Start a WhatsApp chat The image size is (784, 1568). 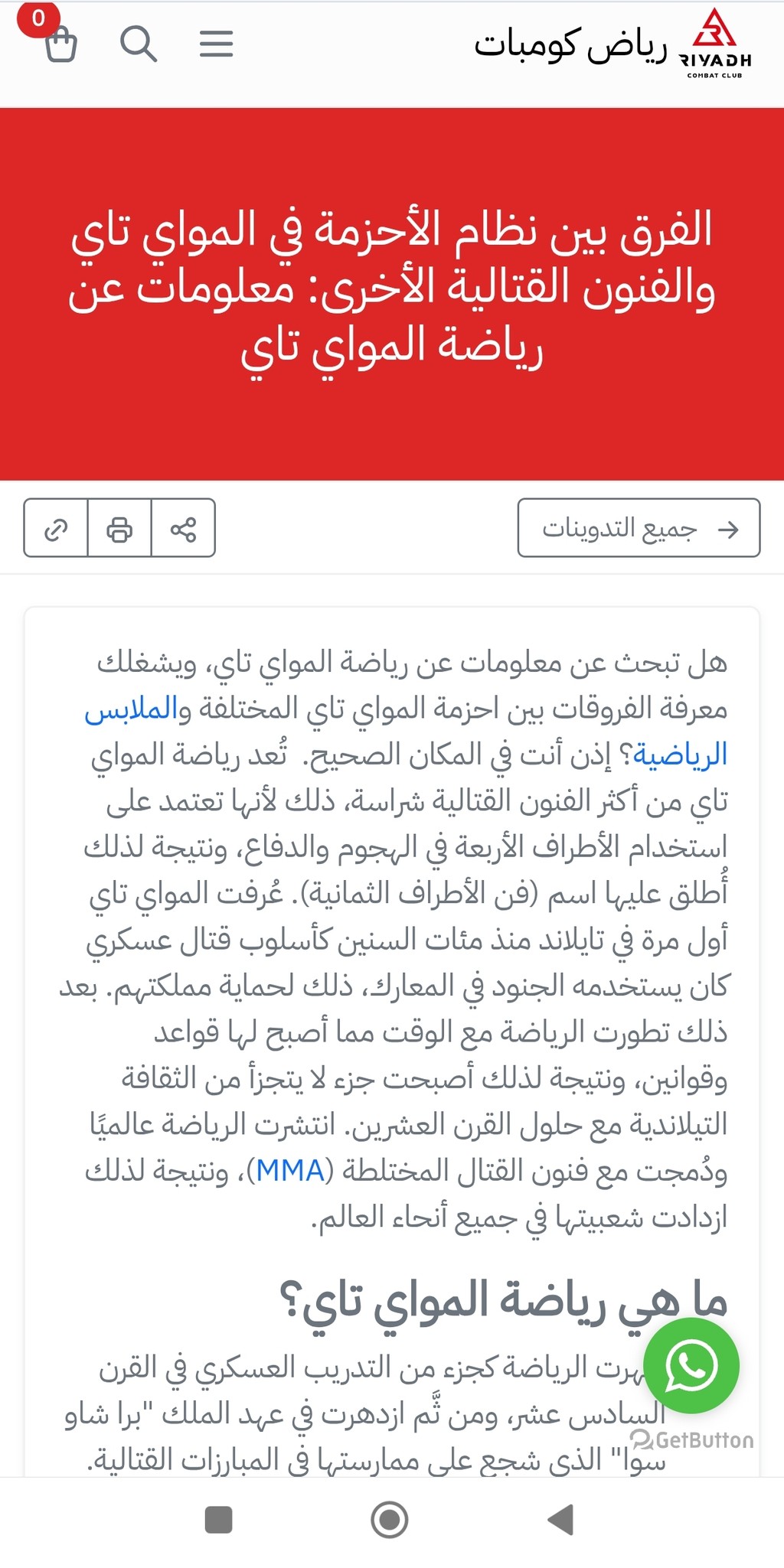[x=691, y=1365]
